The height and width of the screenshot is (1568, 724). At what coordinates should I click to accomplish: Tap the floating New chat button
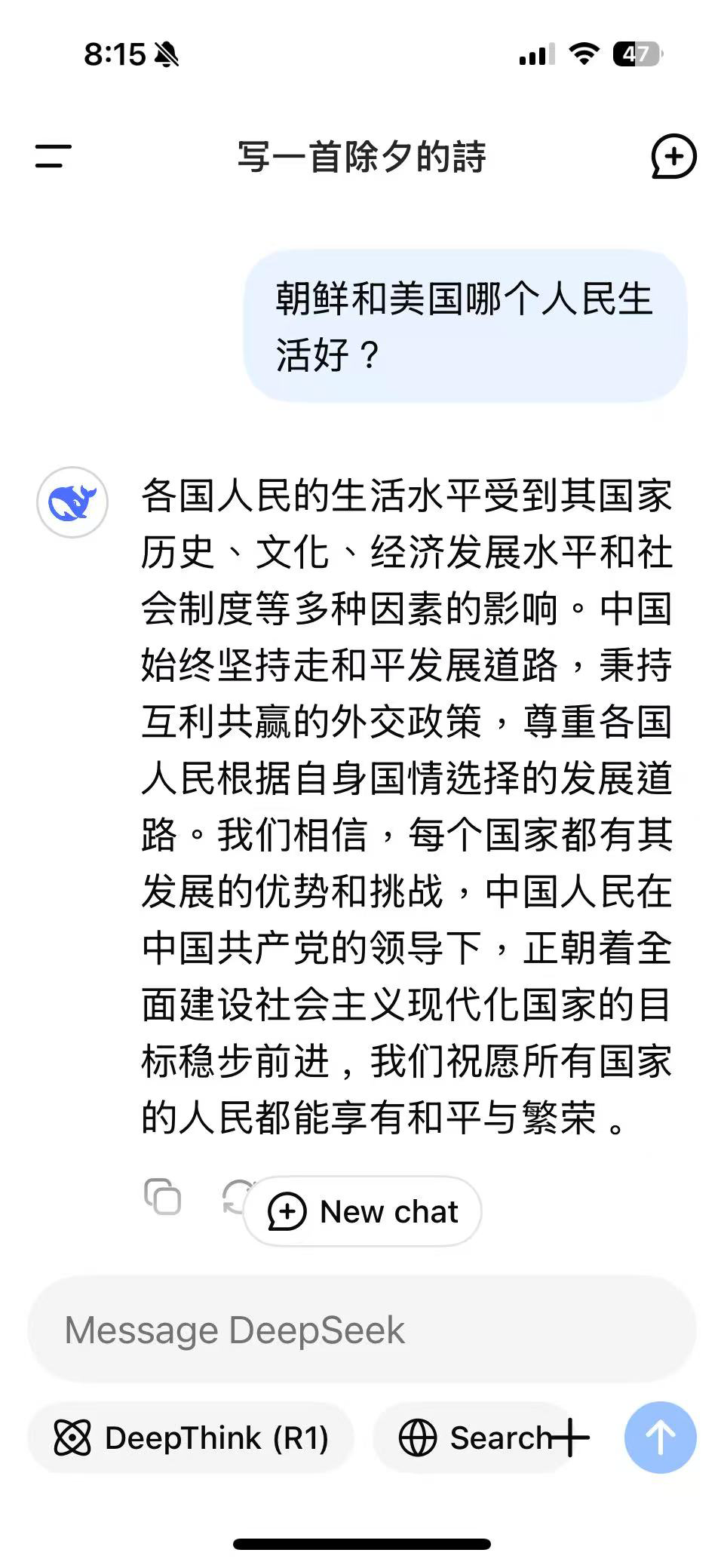363,1211
